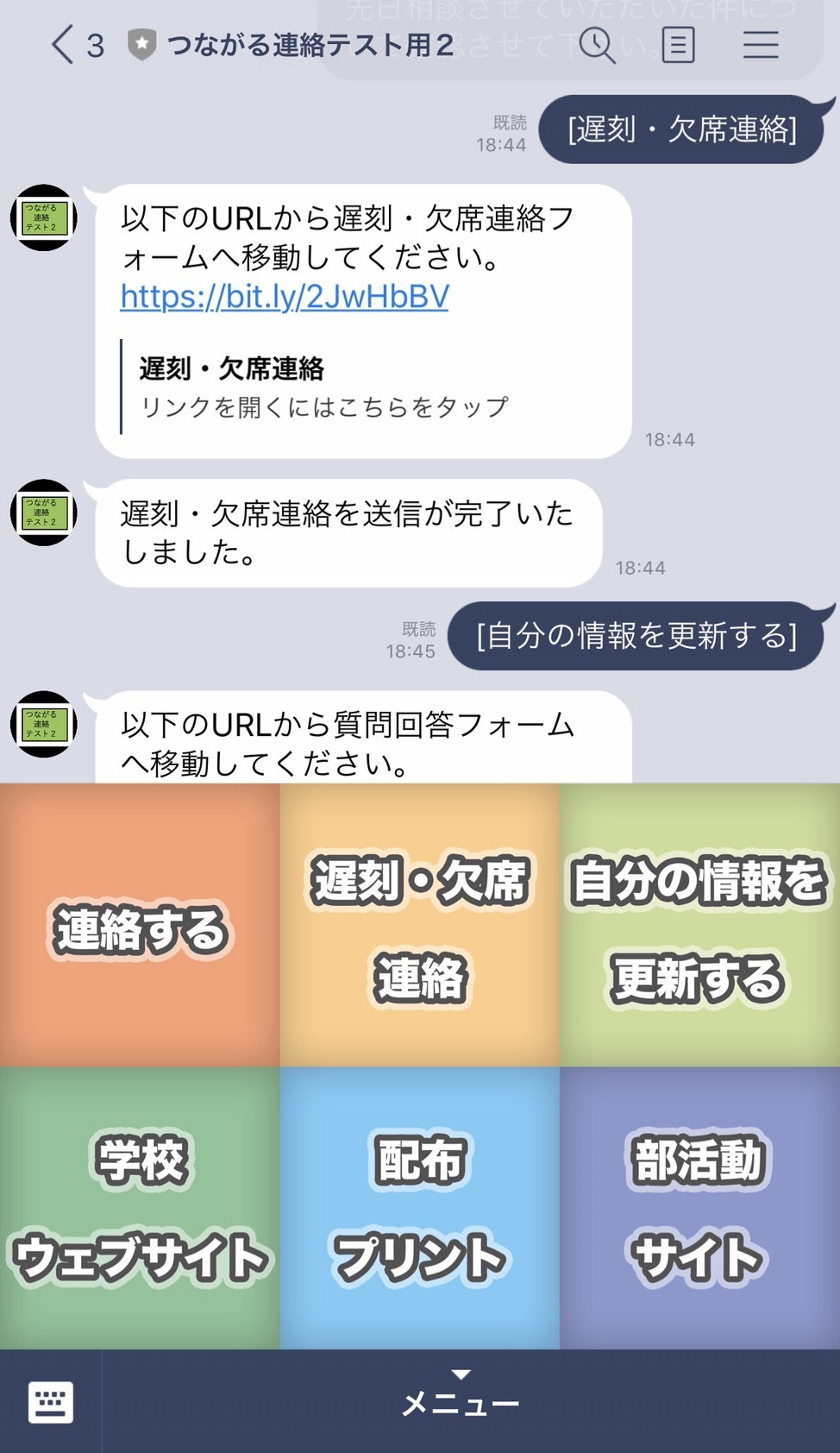Tap the bot avatar beside the question form message
840x1453 pixels.
(43, 723)
